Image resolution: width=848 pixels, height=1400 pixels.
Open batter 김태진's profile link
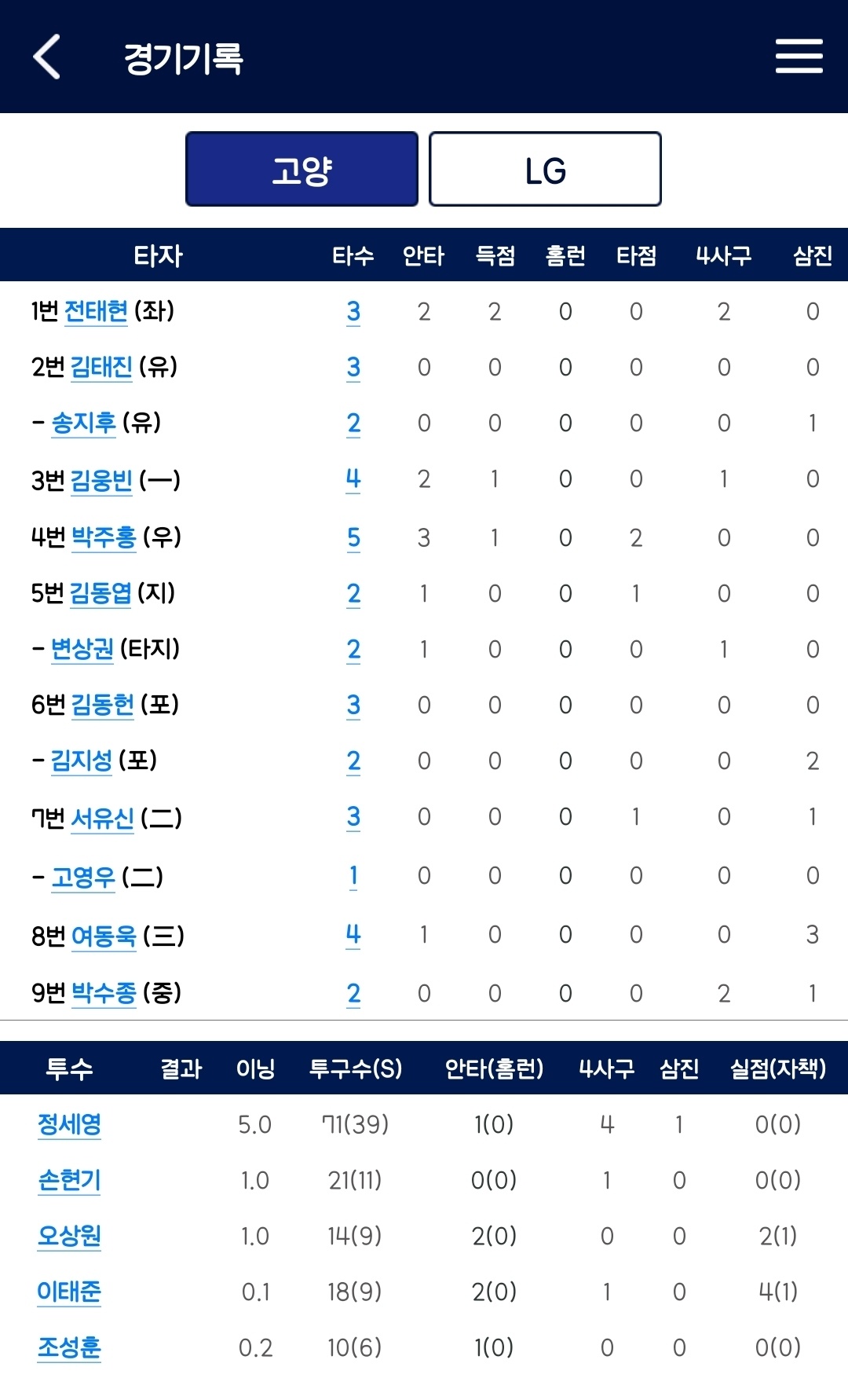point(101,367)
